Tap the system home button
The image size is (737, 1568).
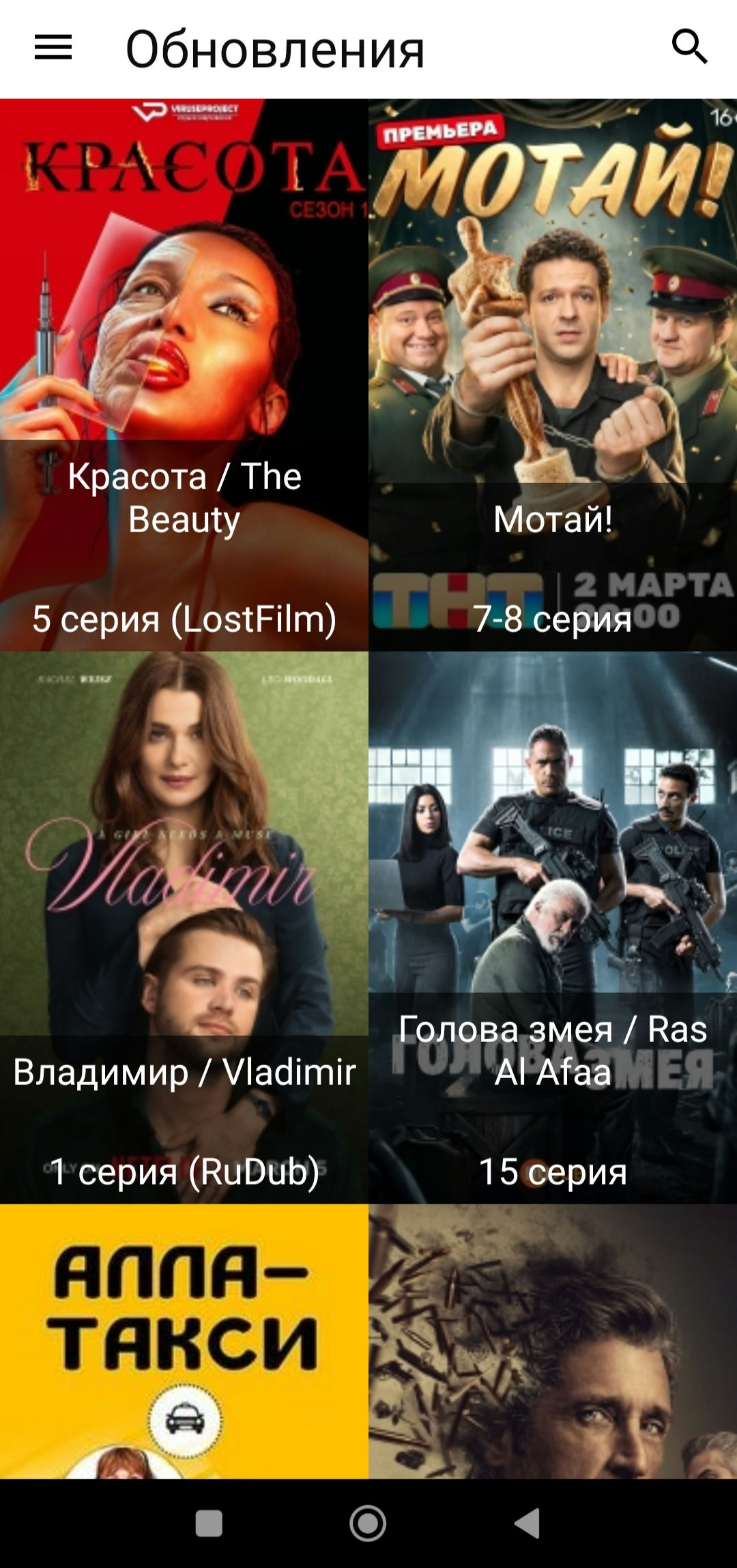click(368, 1523)
